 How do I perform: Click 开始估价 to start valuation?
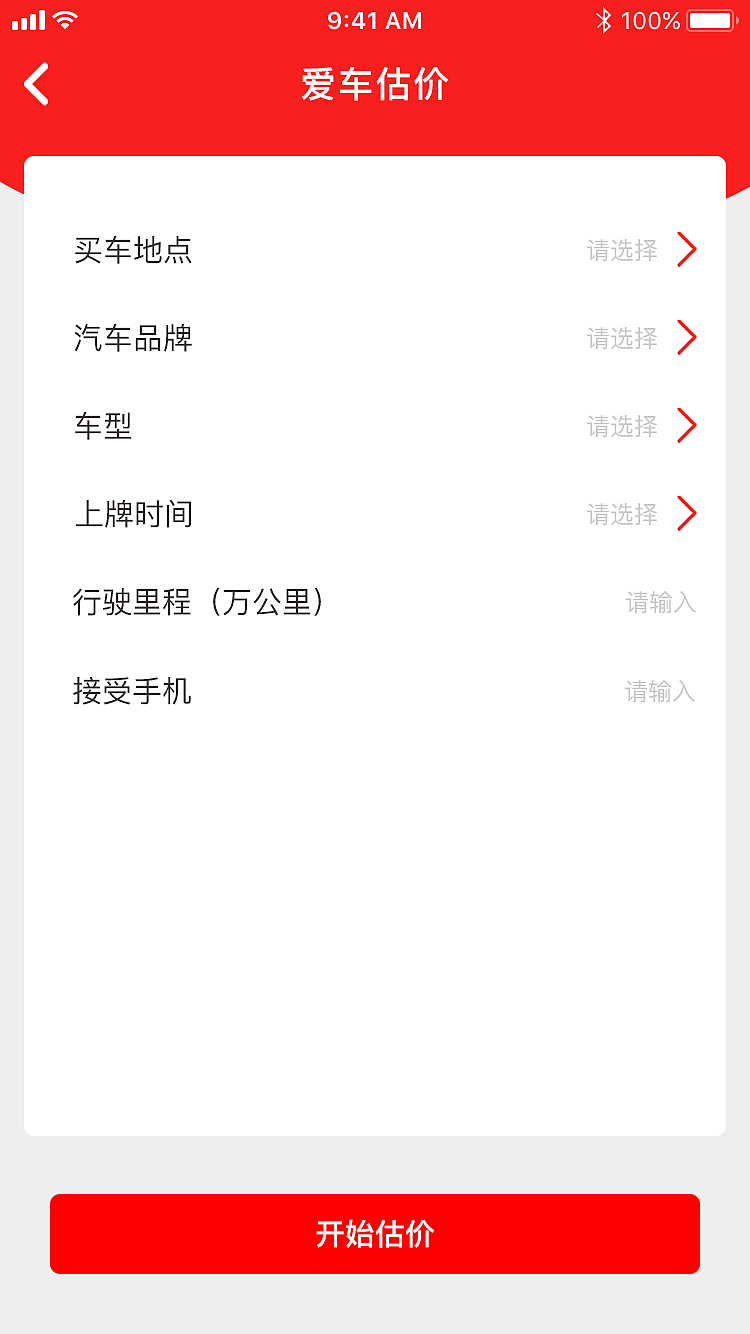(375, 1234)
